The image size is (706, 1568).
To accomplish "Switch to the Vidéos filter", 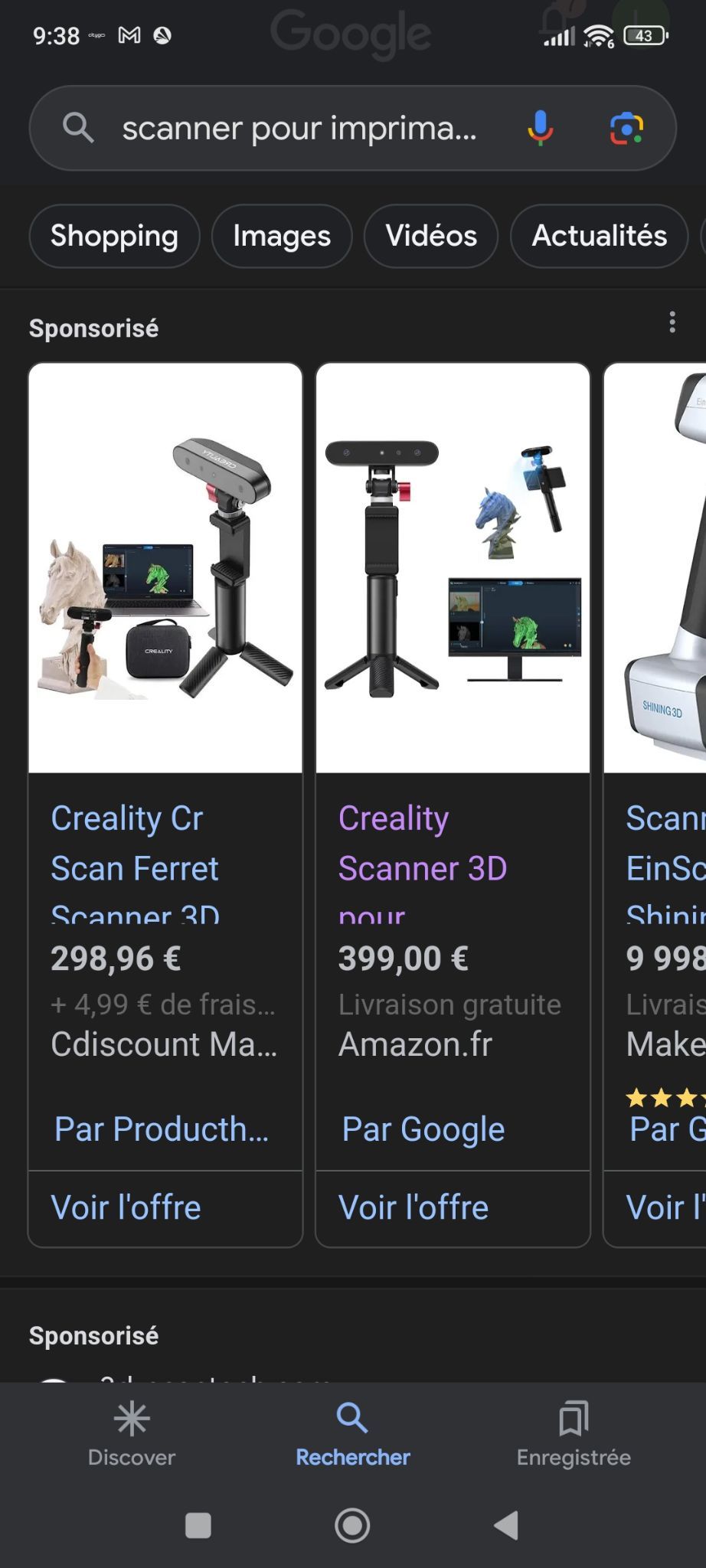I will [x=431, y=236].
